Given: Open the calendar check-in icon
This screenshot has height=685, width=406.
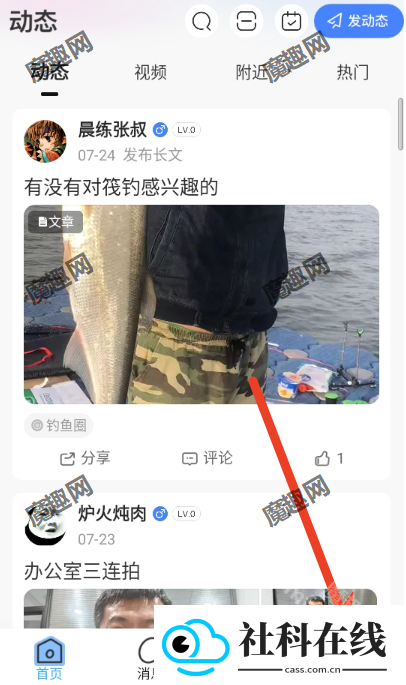Looking at the screenshot, I should coord(291,21).
